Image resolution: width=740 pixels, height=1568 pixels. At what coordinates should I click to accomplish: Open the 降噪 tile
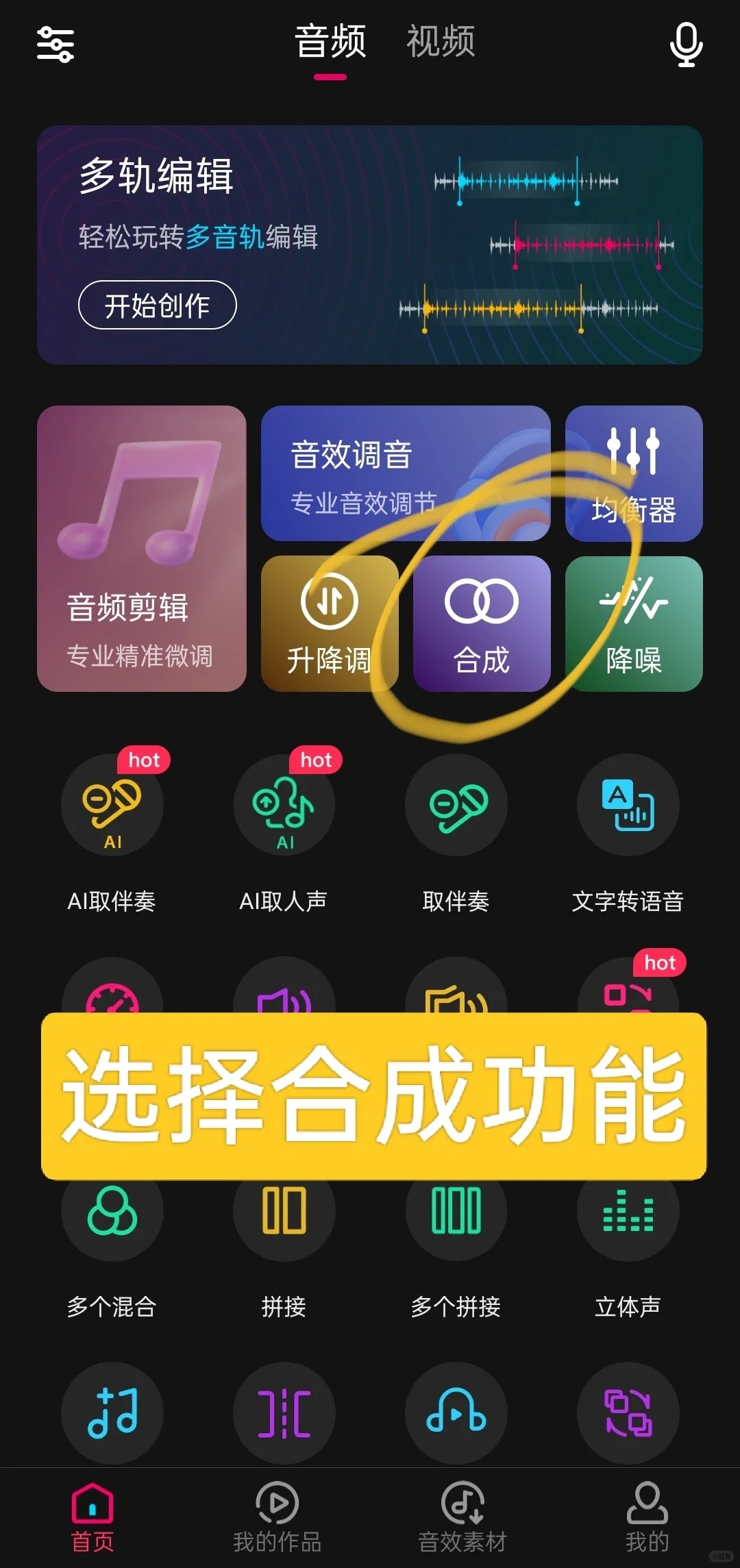(634, 623)
